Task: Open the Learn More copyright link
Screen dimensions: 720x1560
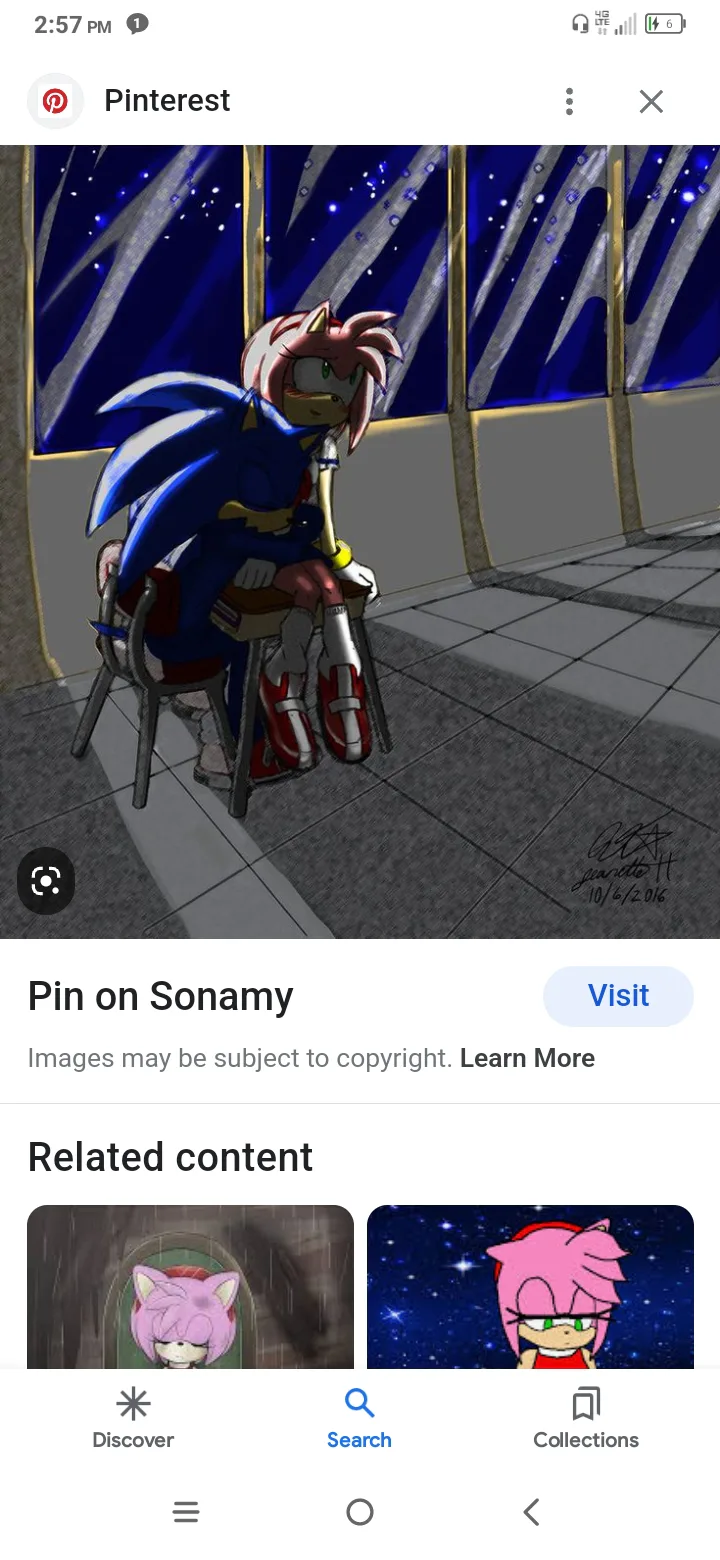Action: [527, 1058]
